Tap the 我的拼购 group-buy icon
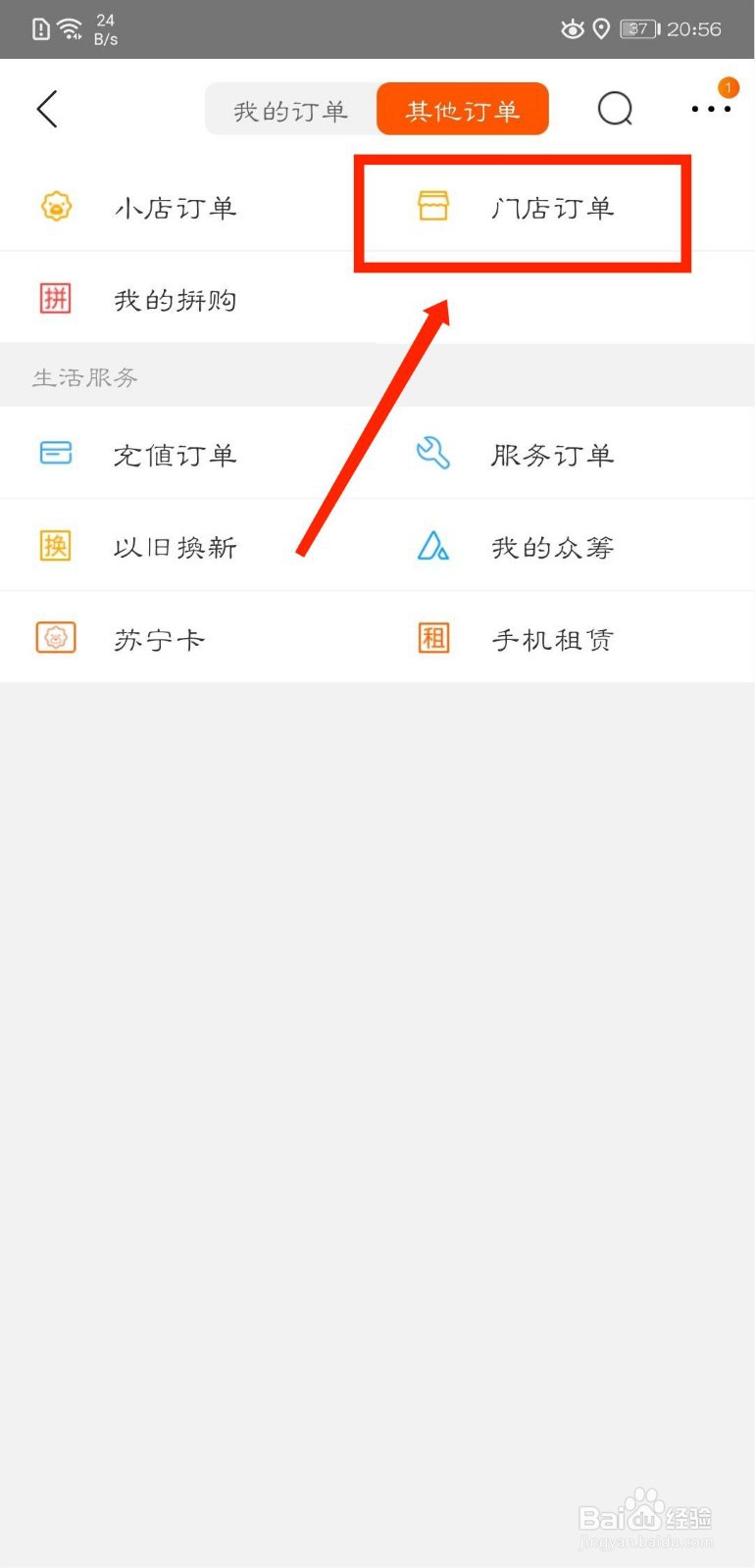 click(x=56, y=299)
